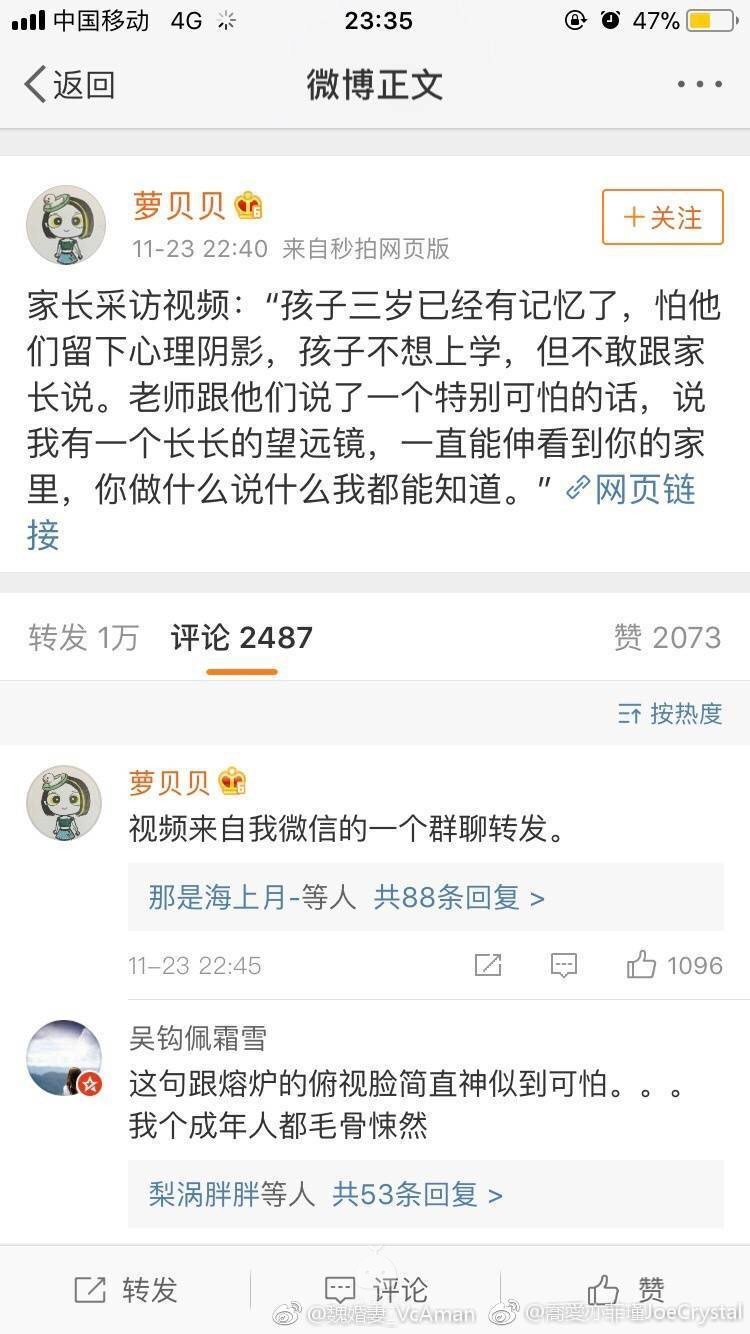Open the three-dot overflow menu
Screen dimensions: 750x1334
699,85
